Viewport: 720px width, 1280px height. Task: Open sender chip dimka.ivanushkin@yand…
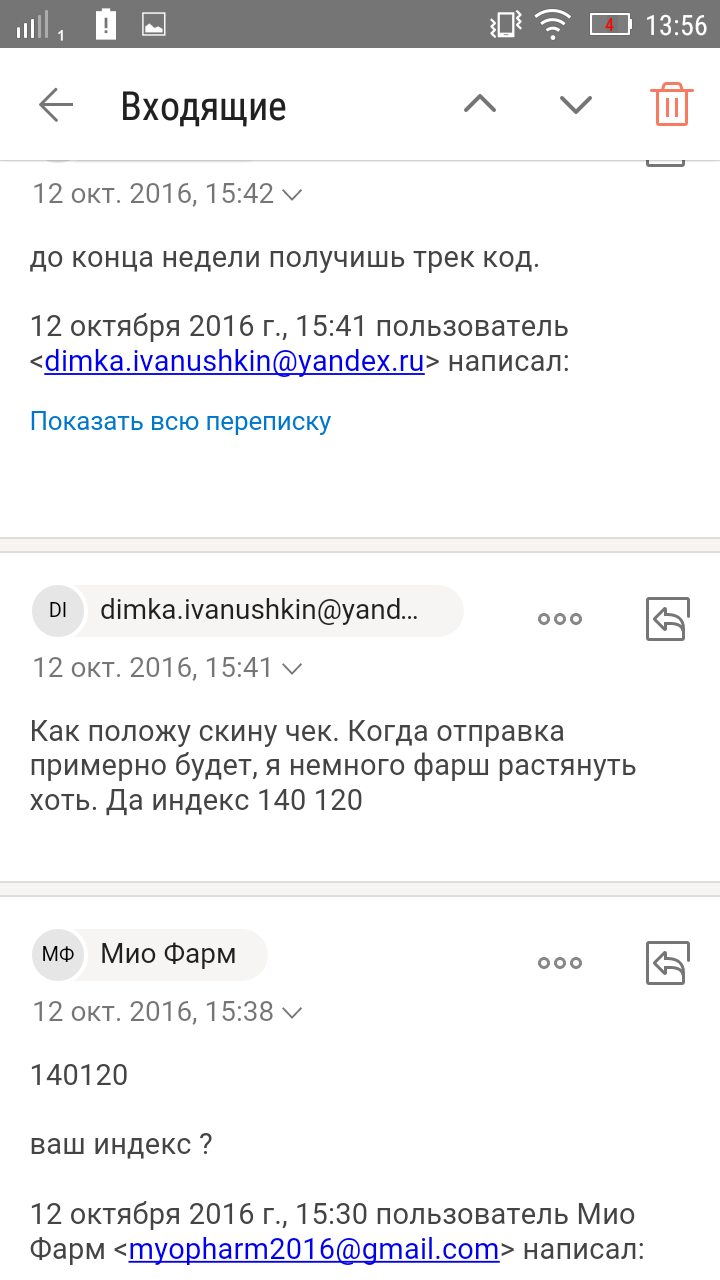[247, 611]
